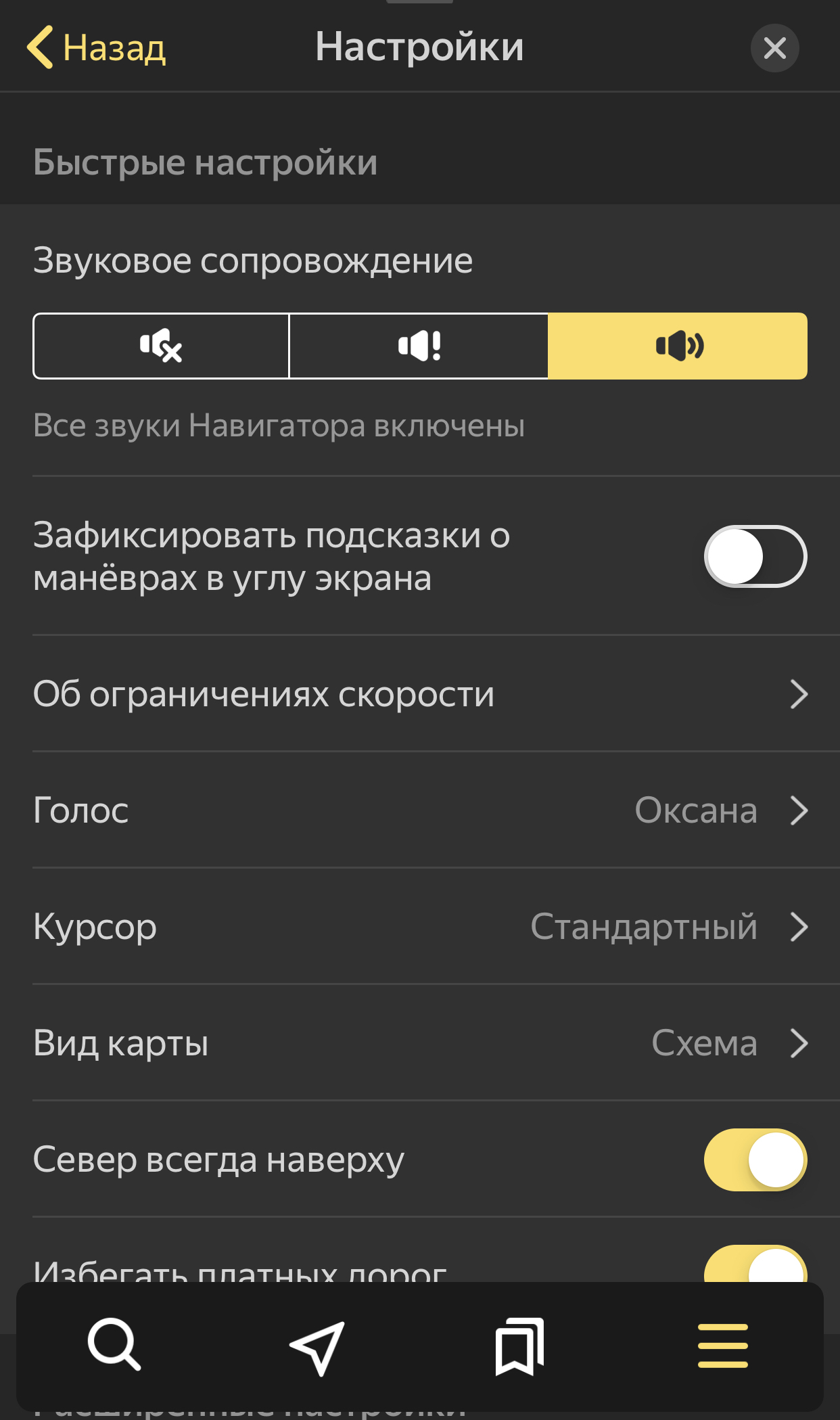
Task: Open Об ограничениях скорости settings
Action: pos(420,694)
